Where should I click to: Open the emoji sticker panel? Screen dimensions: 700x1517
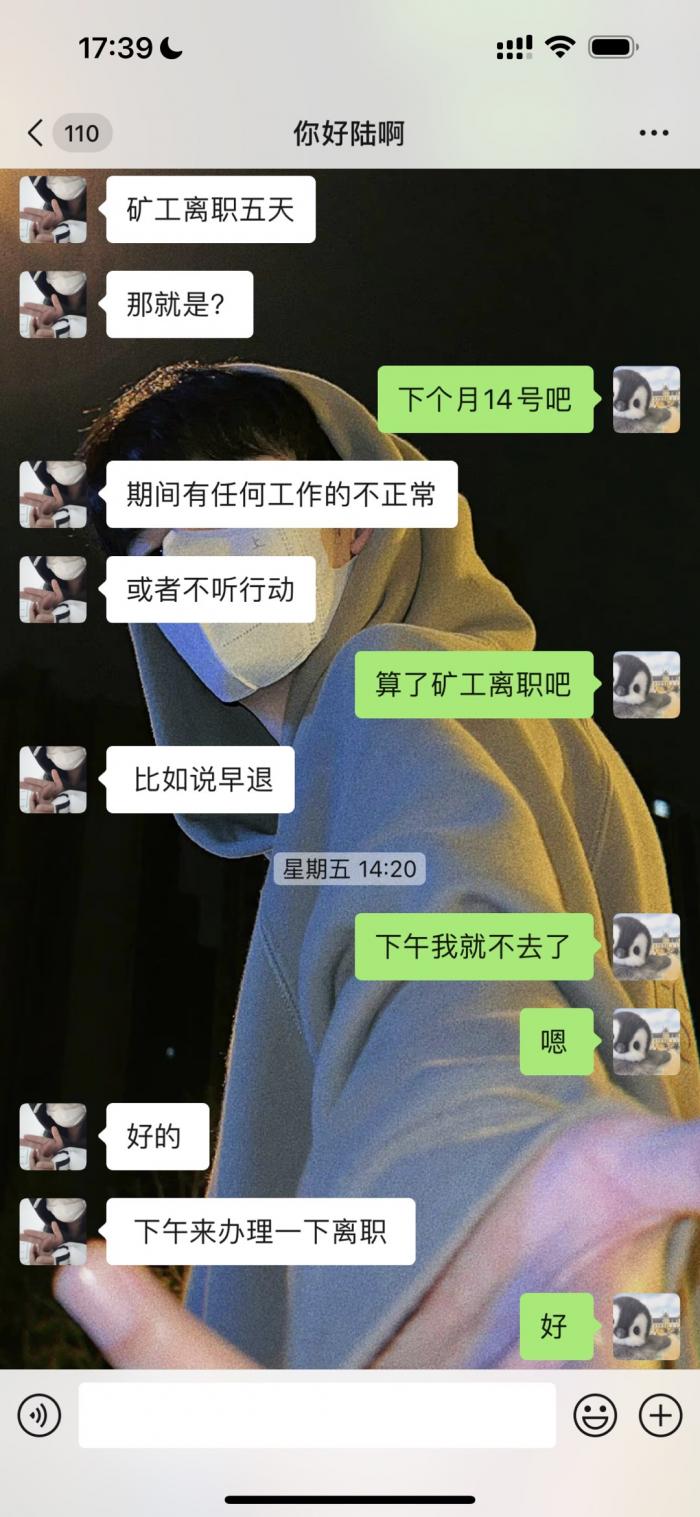click(x=594, y=1415)
